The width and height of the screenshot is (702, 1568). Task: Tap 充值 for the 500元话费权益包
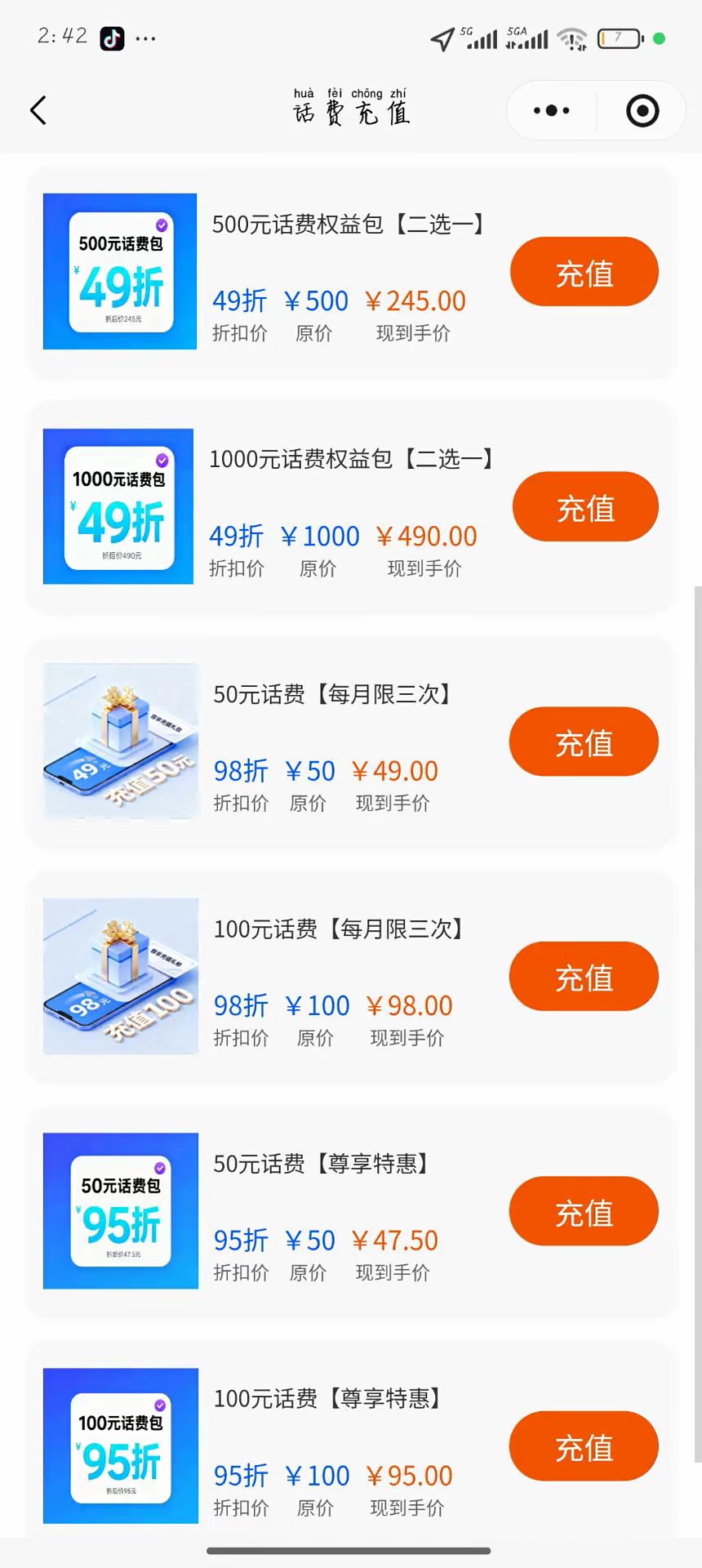[x=584, y=272]
